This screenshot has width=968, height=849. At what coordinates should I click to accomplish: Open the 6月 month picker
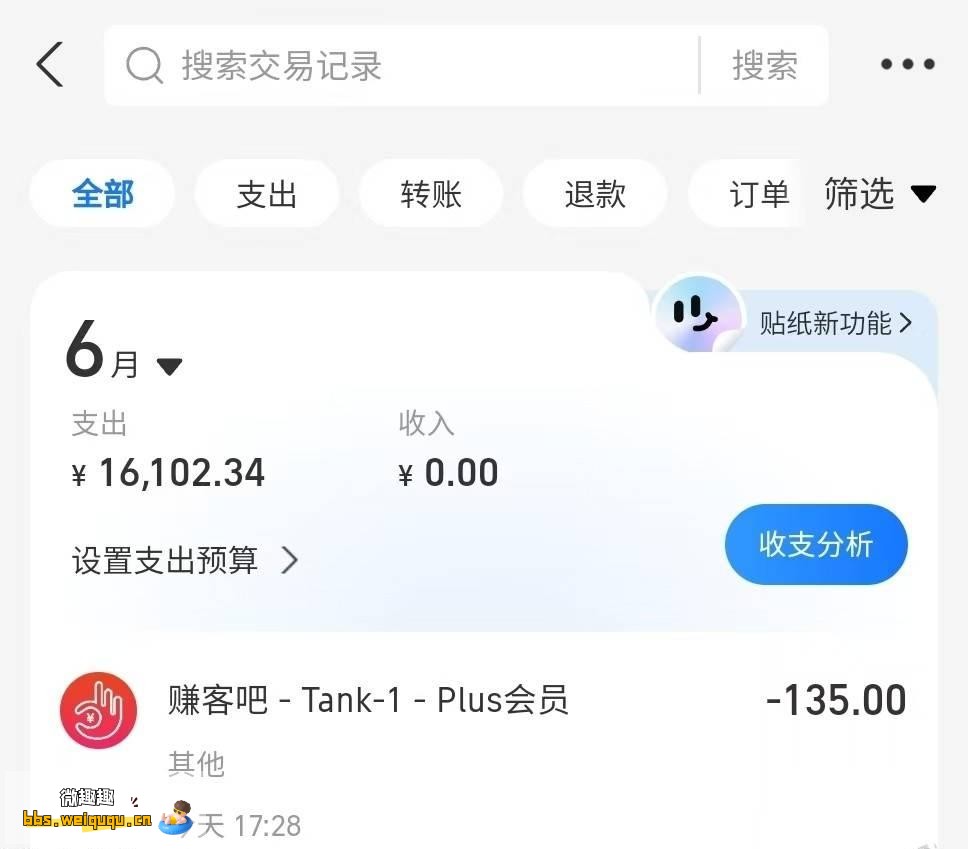click(122, 356)
